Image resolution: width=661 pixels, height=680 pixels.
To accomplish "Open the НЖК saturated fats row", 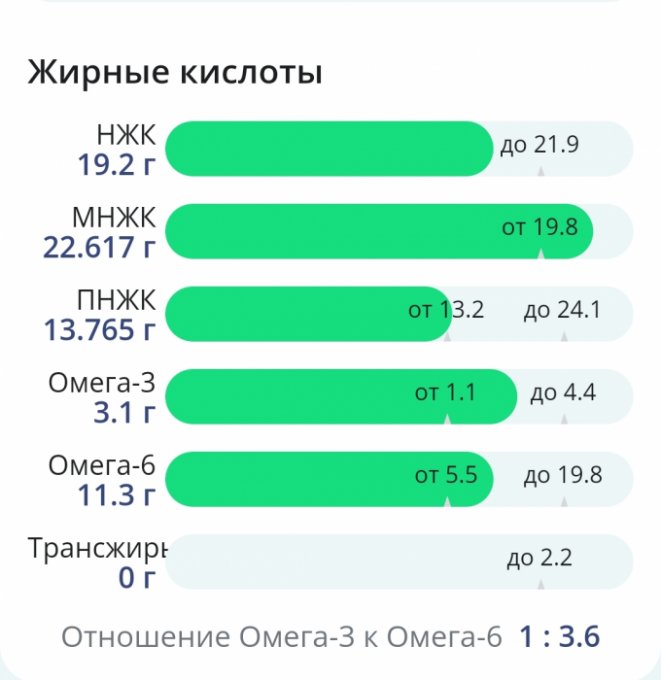I will (x=330, y=149).
